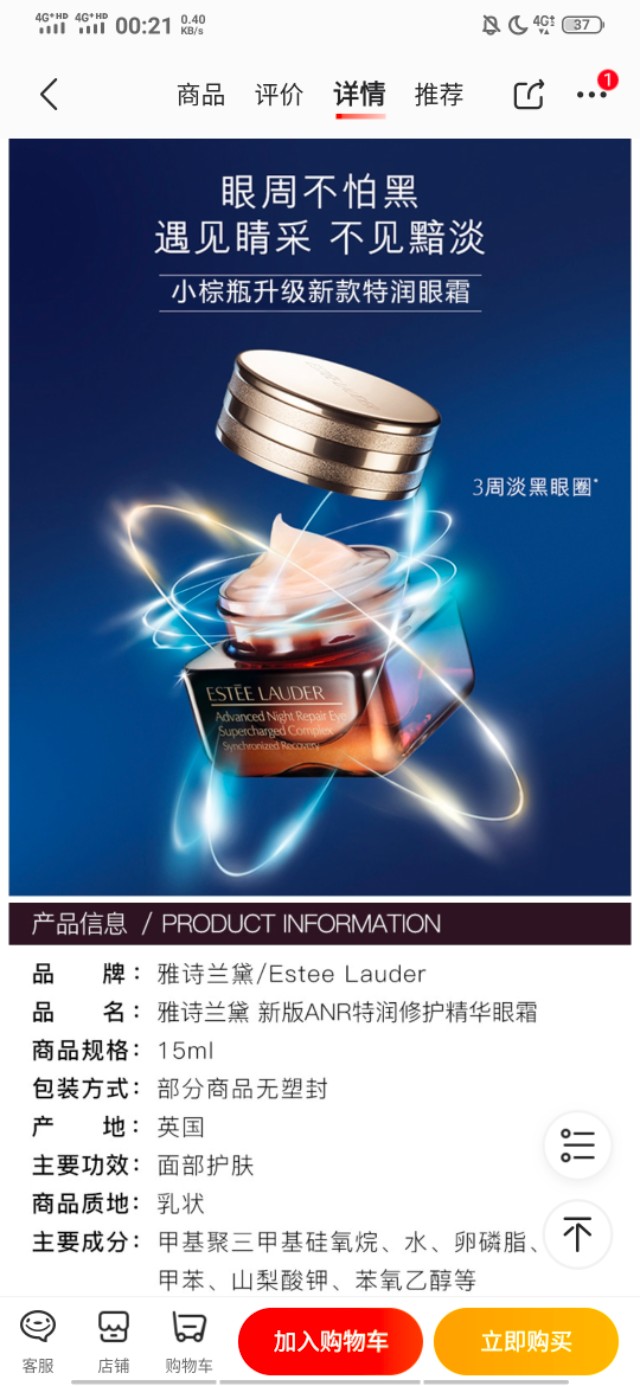
Task: Switch to the 评价 tab
Action: tap(279, 95)
